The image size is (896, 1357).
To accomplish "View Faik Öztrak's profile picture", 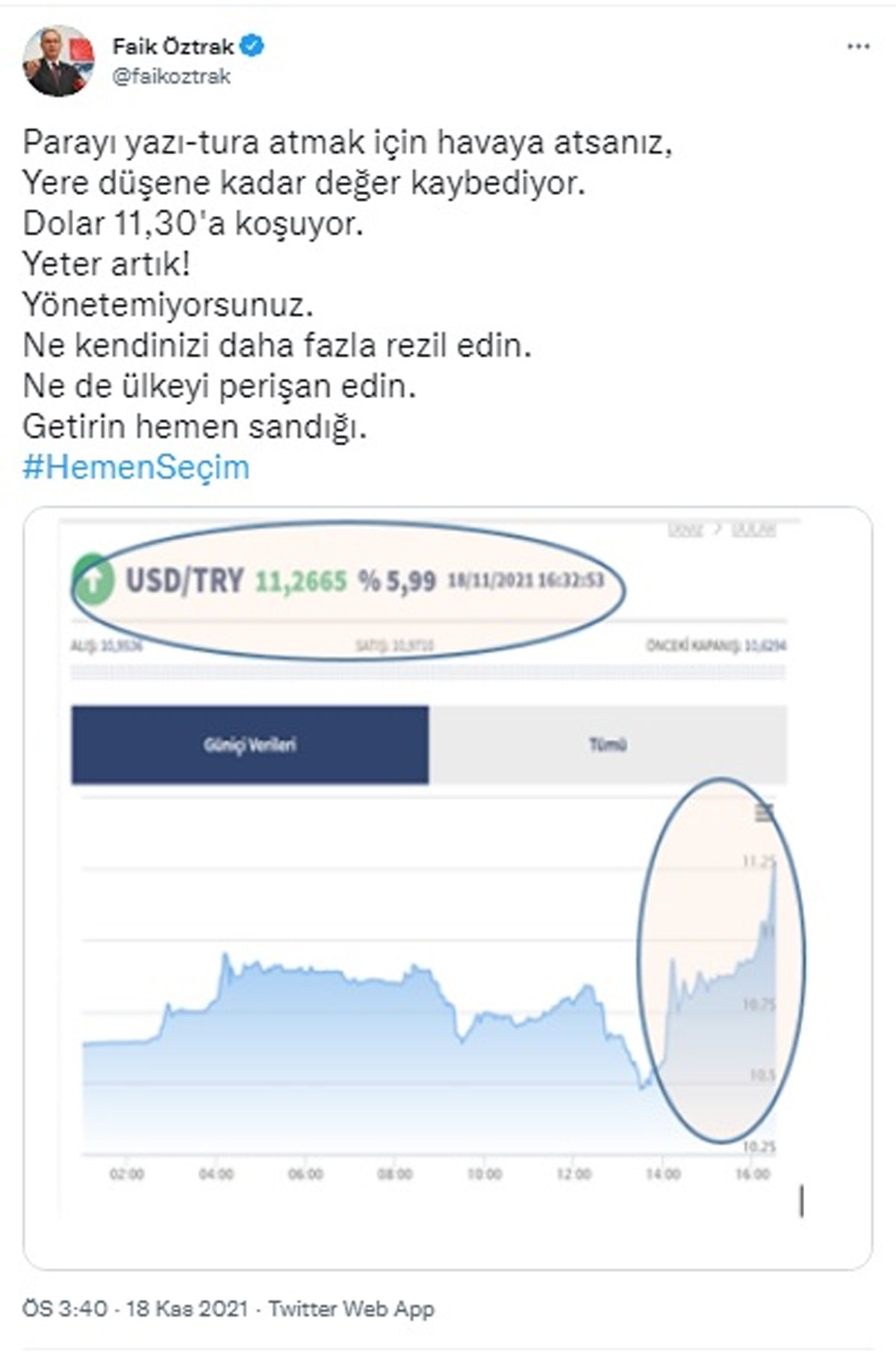I will coord(59,60).
